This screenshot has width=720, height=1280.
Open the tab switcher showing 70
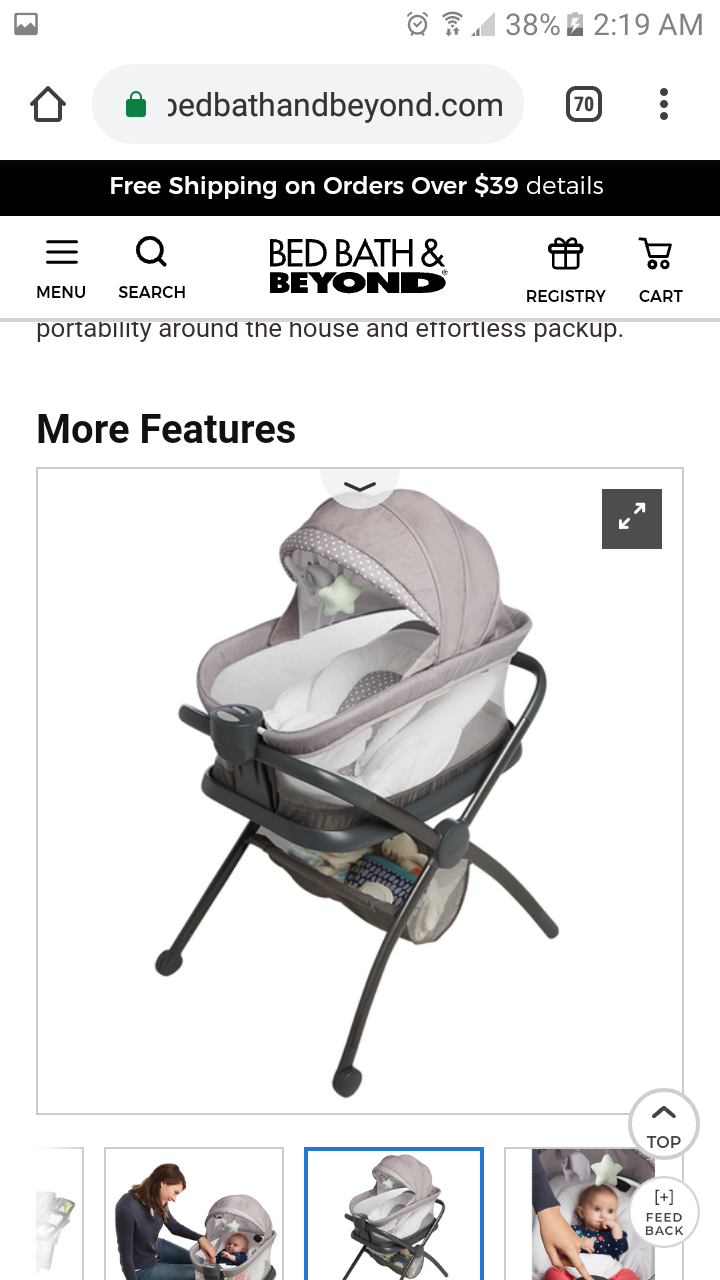(584, 104)
